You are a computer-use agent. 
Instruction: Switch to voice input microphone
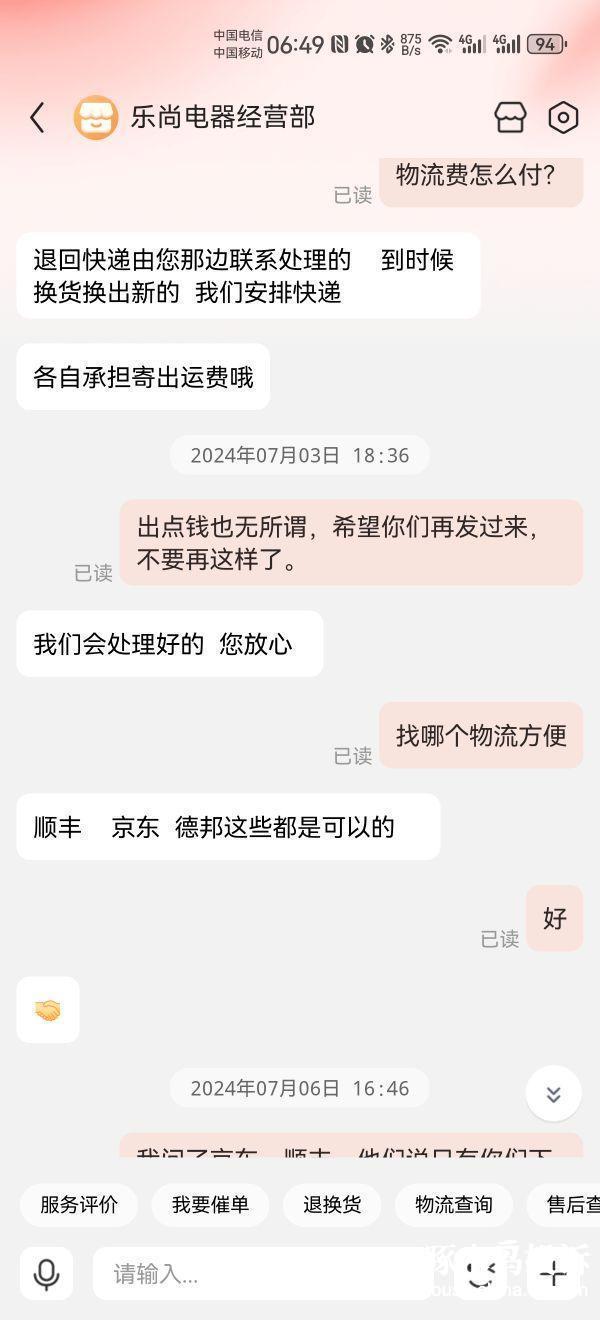[x=46, y=1273]
